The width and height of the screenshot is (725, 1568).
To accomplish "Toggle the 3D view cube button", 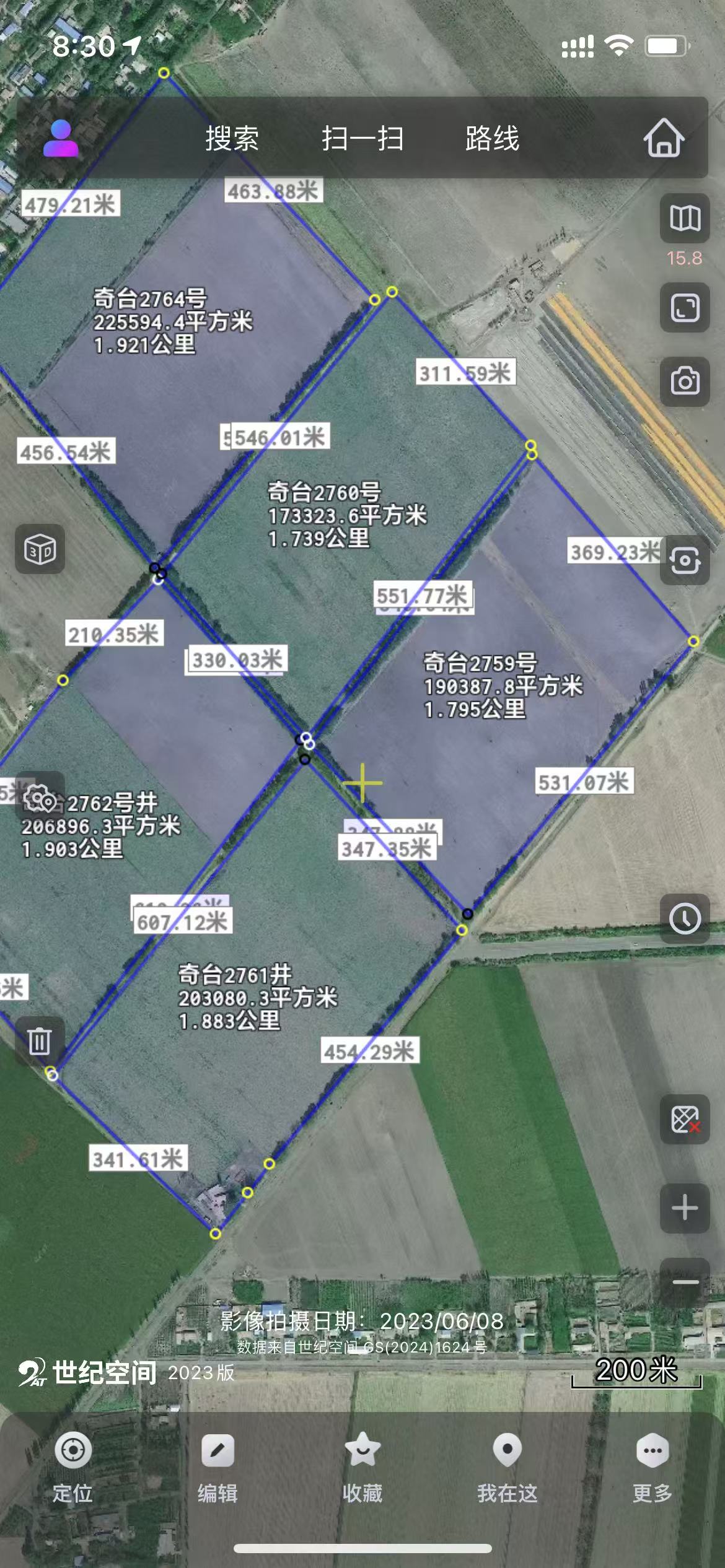I will (40, 549).
